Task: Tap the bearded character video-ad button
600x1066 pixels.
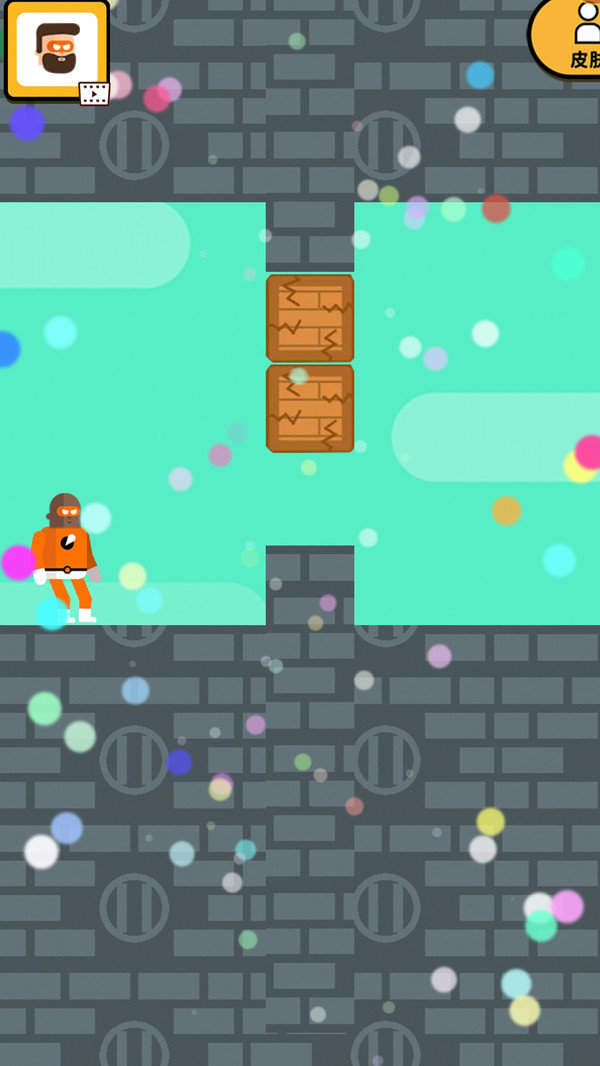Action: 57,50
